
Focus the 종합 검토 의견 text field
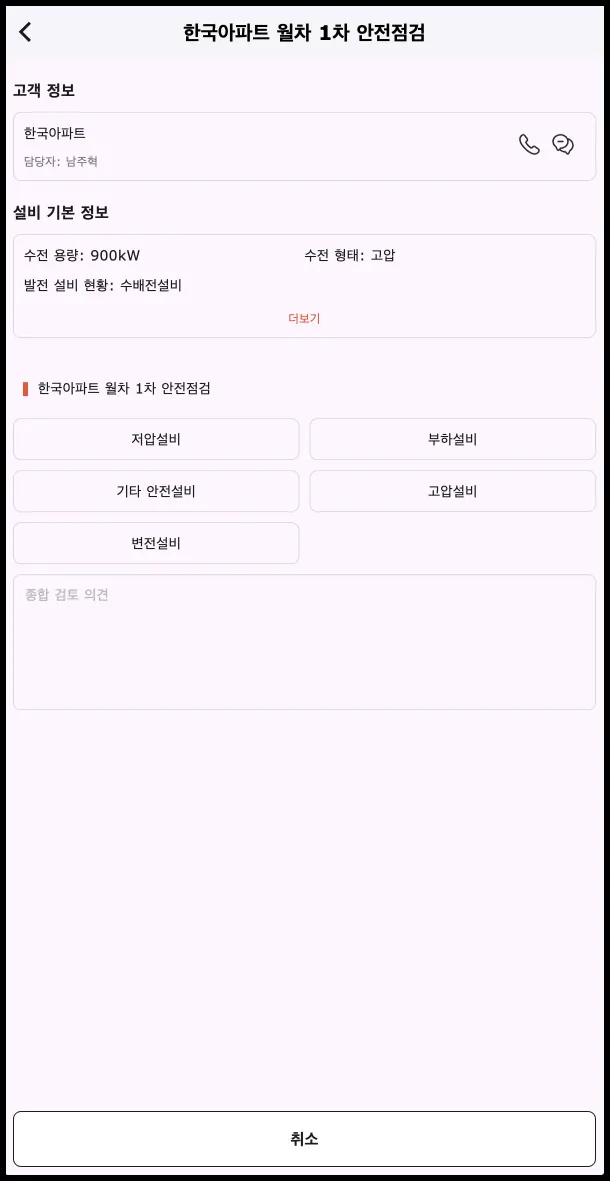[x=304, y=642]
